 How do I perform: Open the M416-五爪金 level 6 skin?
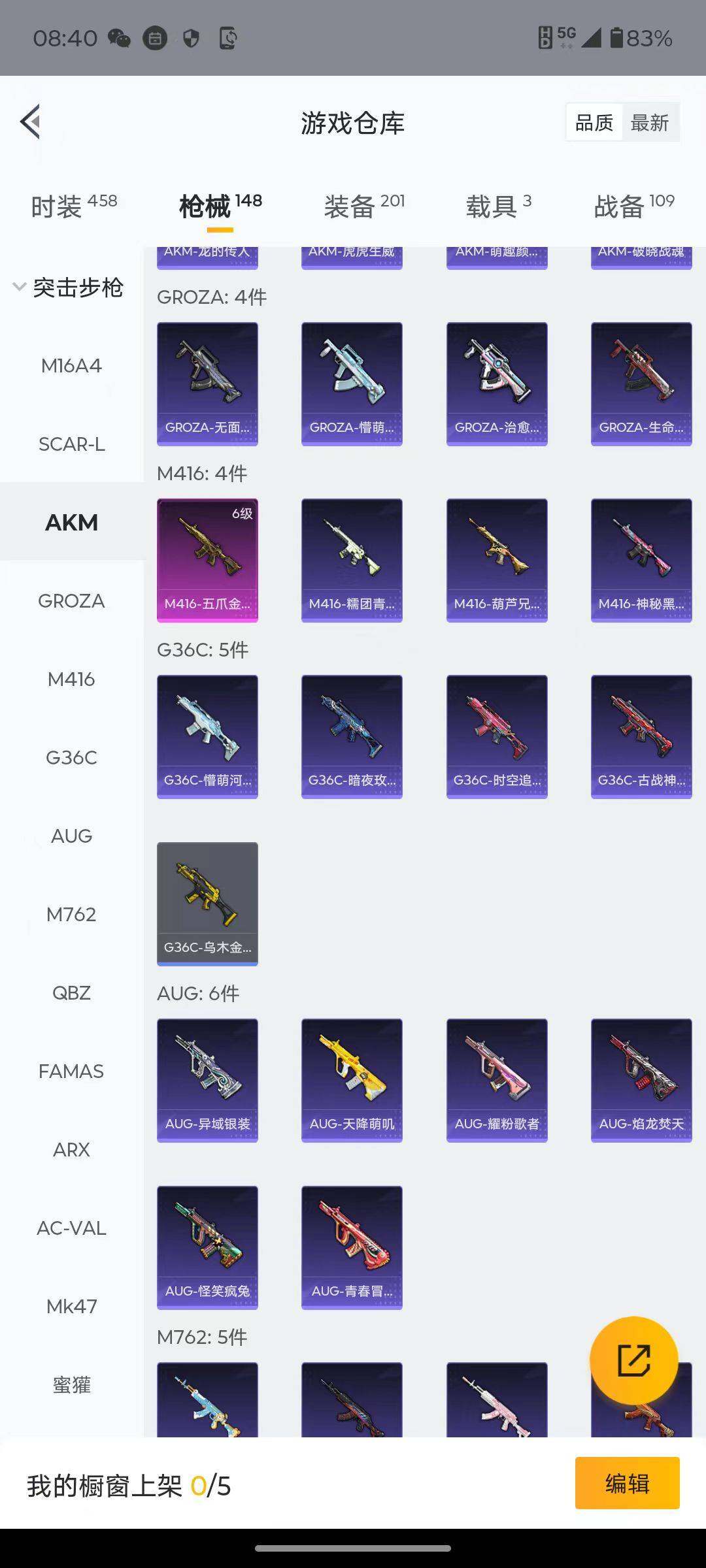pos(207,560)
